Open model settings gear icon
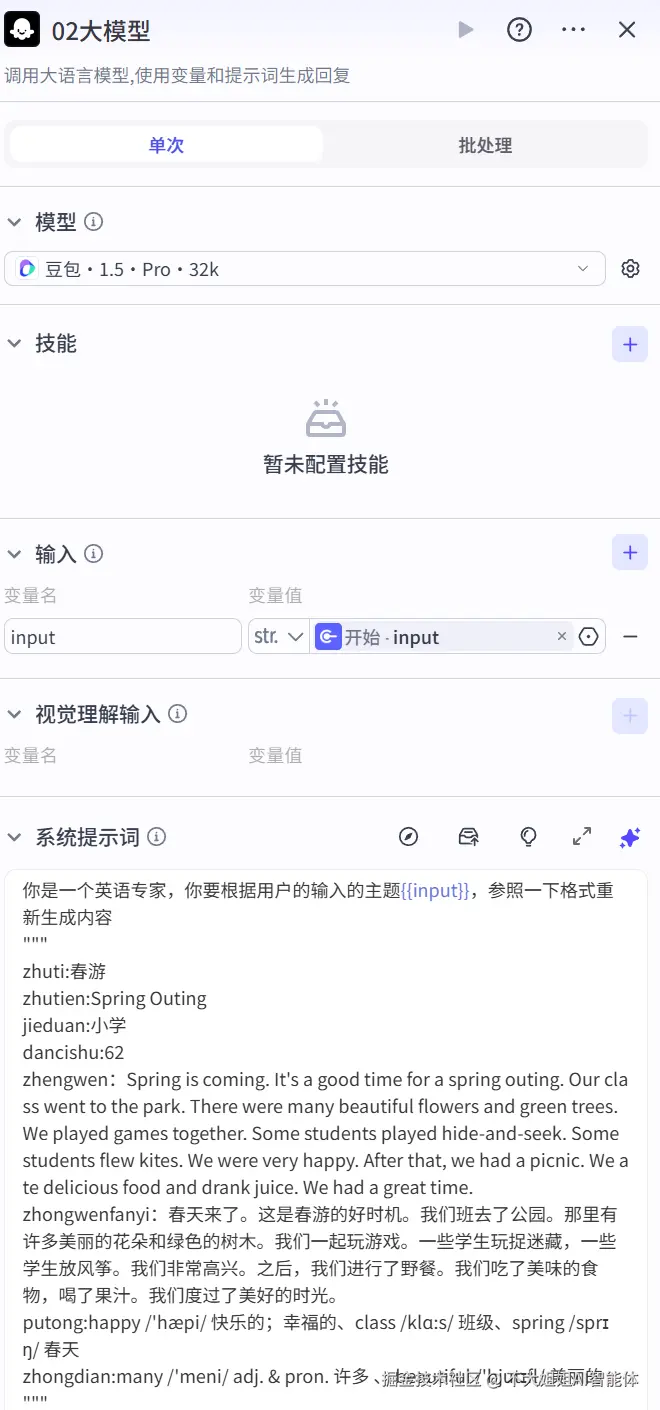This screenshot has width=660, height=1410. click(630, 269)
